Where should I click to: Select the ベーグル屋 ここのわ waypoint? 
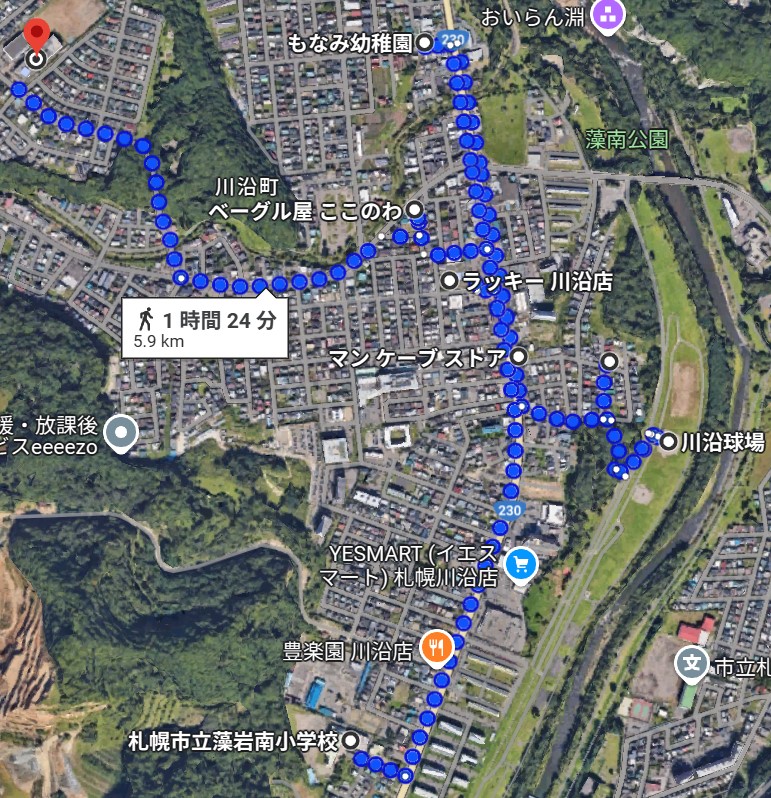[x=415, y=210]
